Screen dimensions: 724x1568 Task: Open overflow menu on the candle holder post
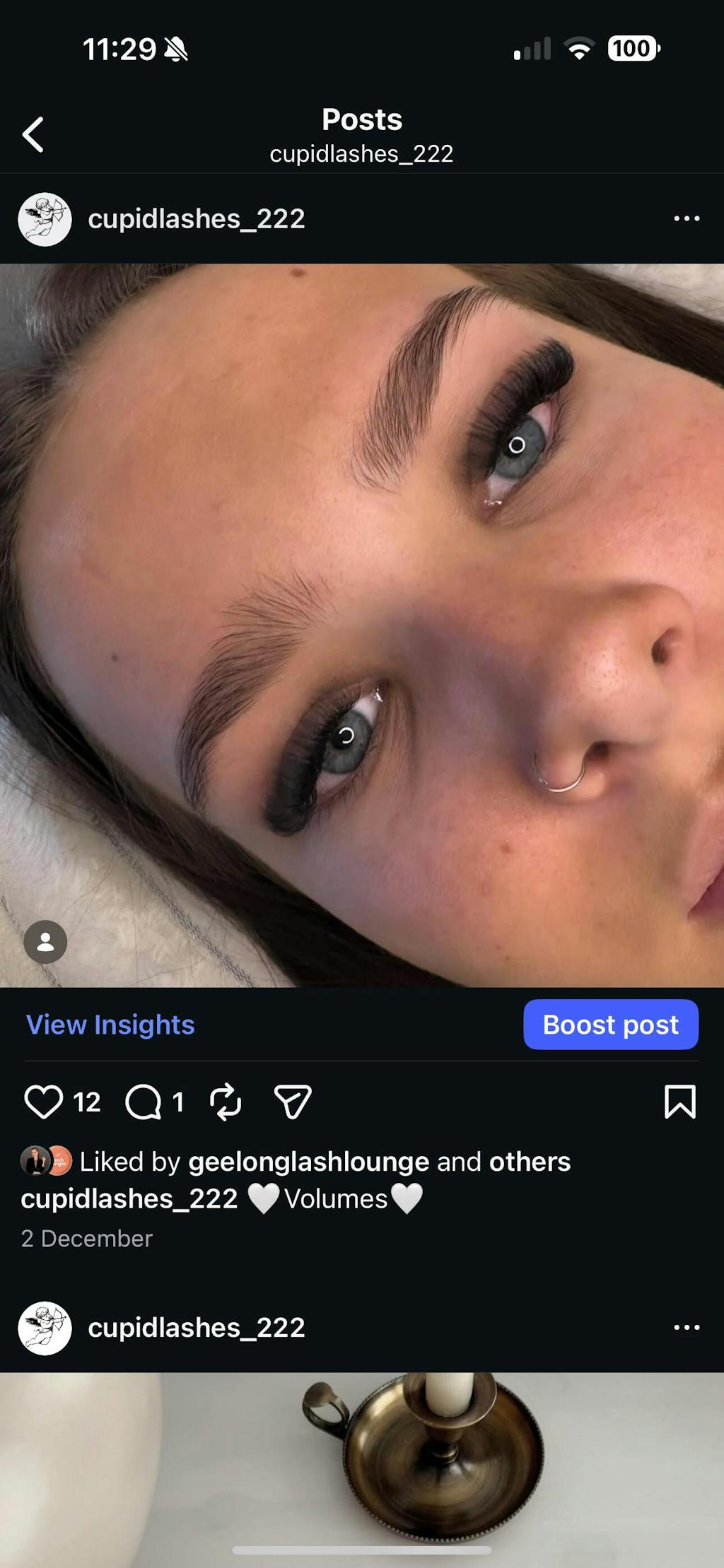click(687, 1327)
